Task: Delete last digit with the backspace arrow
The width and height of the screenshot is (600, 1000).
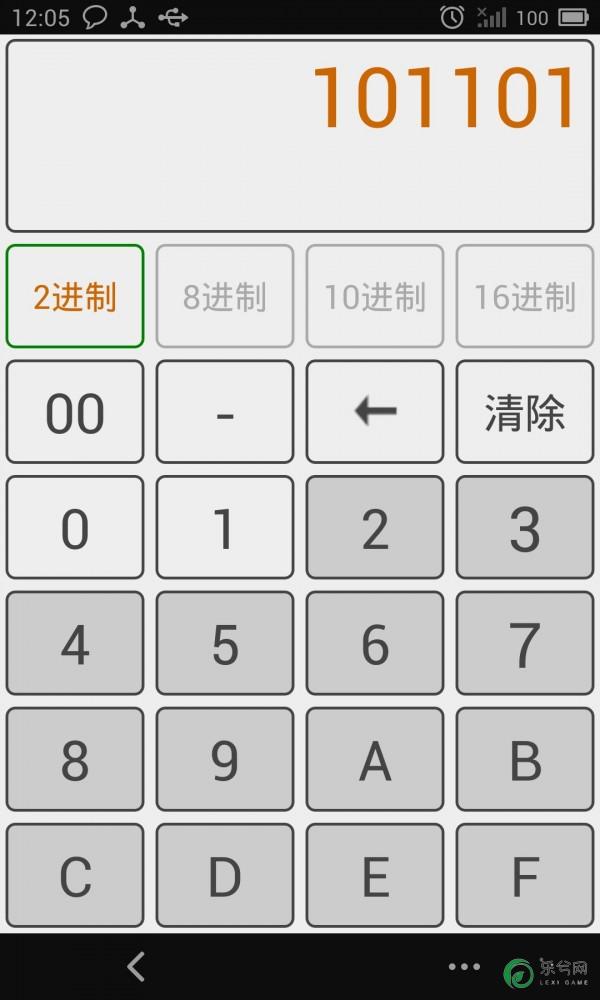Action: (x=375, y=412)
